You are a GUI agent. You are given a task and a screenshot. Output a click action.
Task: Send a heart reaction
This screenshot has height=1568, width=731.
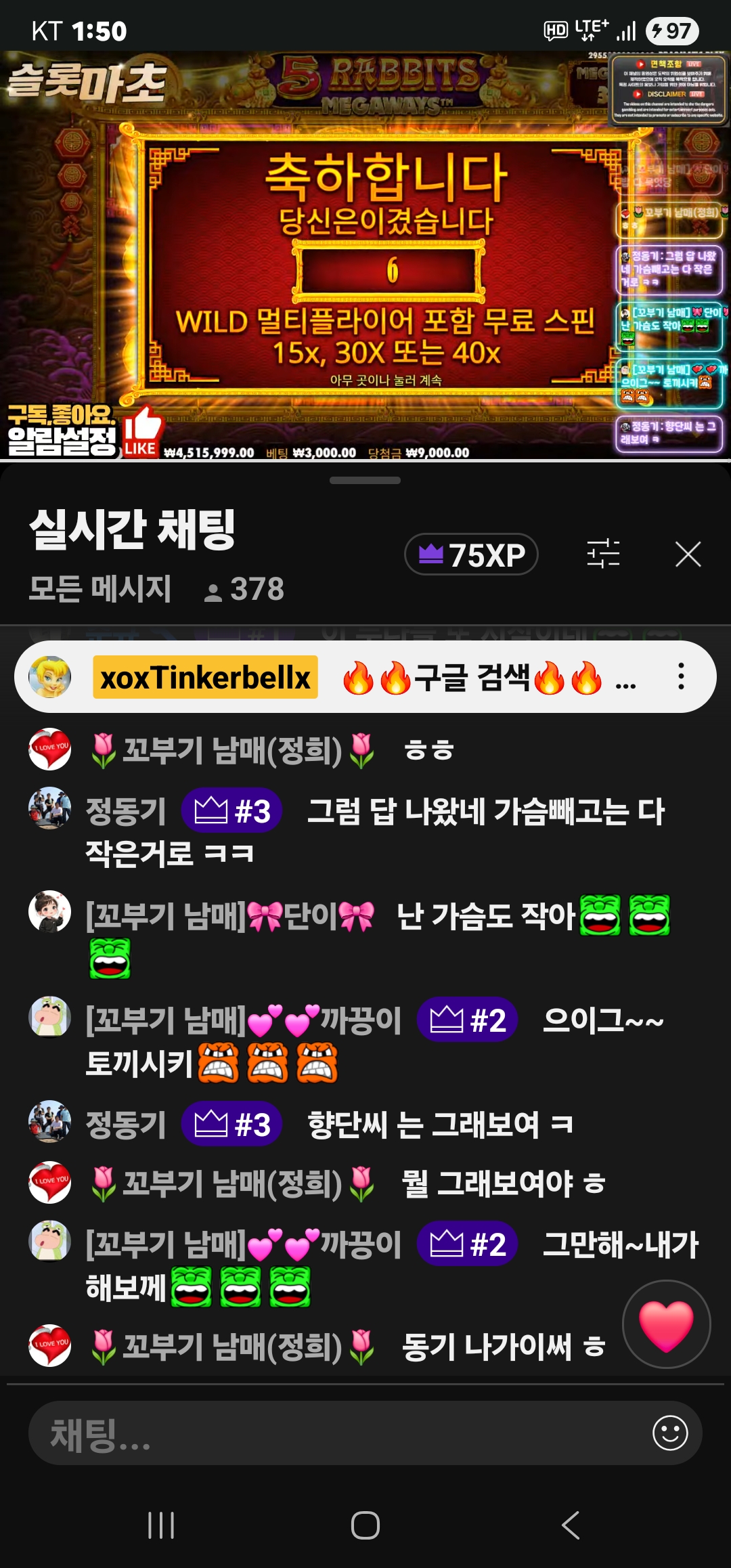pos(666,1324)
